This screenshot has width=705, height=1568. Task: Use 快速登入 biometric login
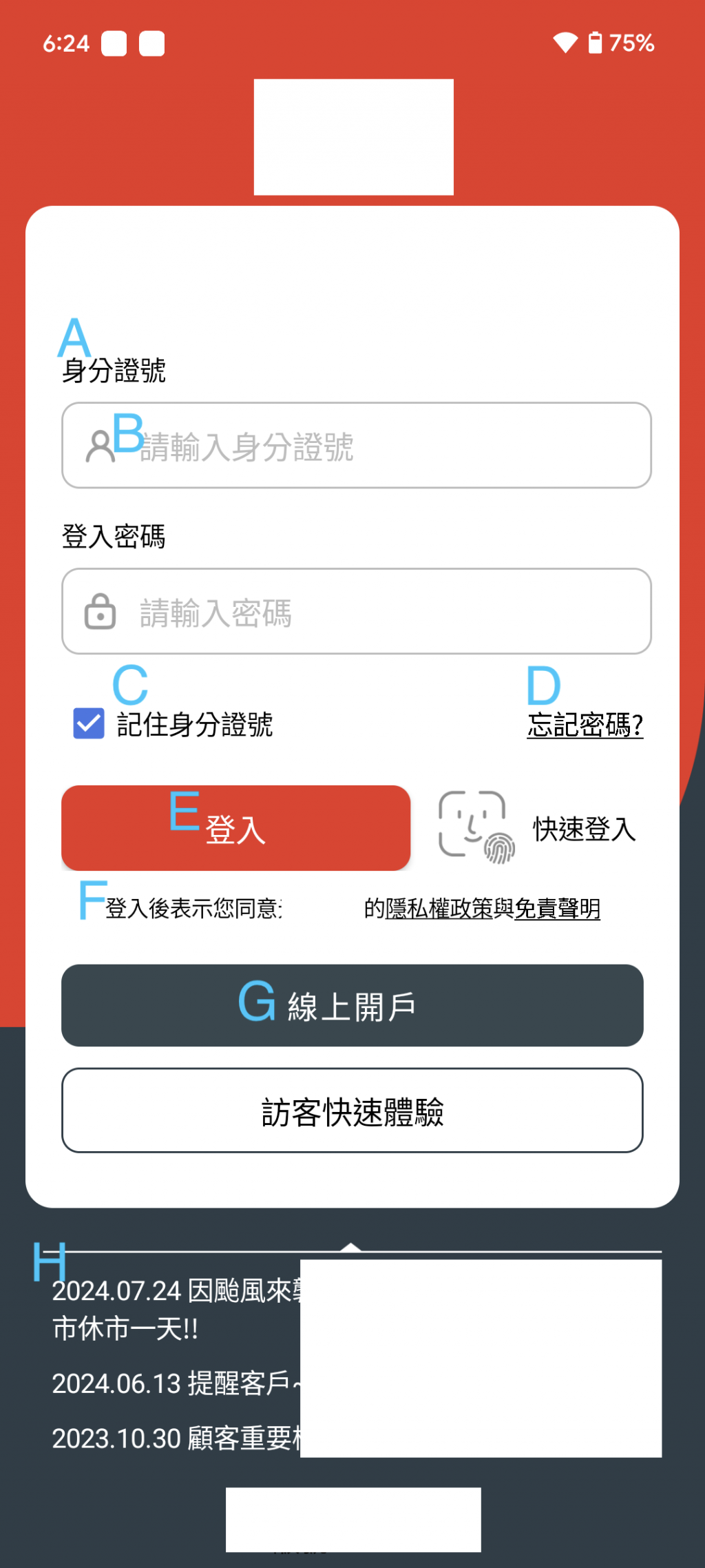tap(538, 828)
